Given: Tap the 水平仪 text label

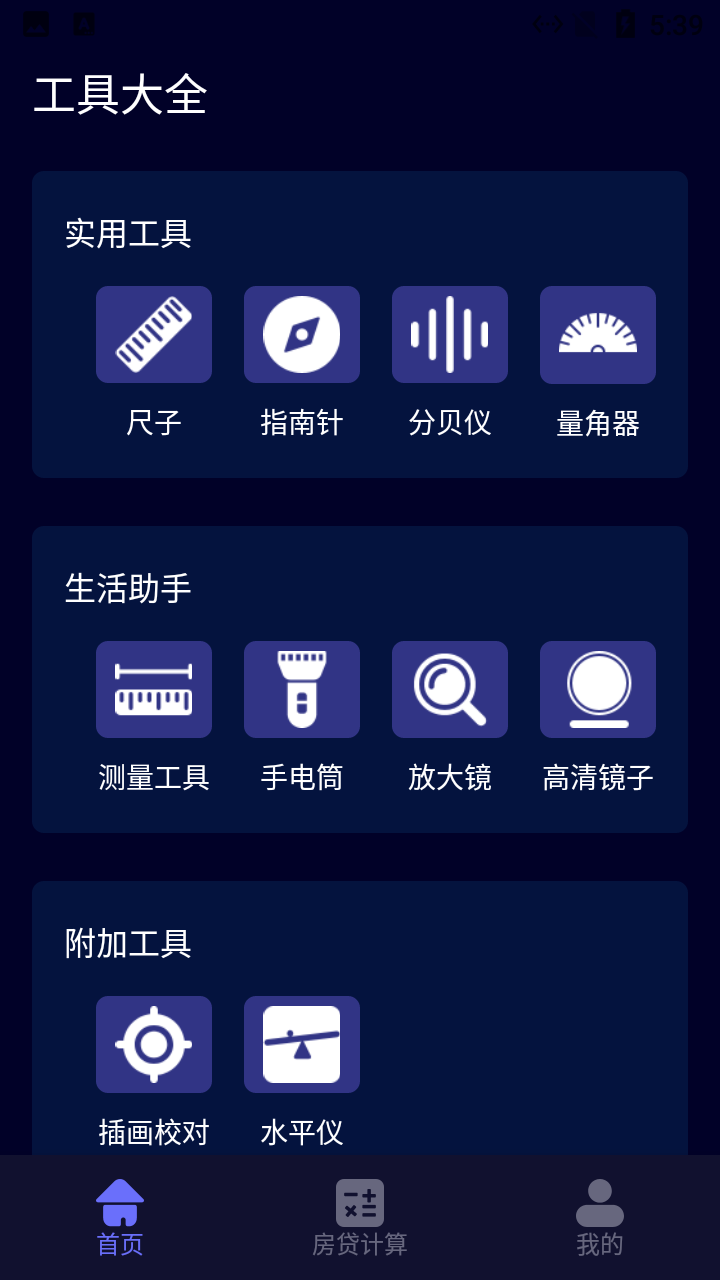Looking at the screenshot, I should coord(301,1133).
